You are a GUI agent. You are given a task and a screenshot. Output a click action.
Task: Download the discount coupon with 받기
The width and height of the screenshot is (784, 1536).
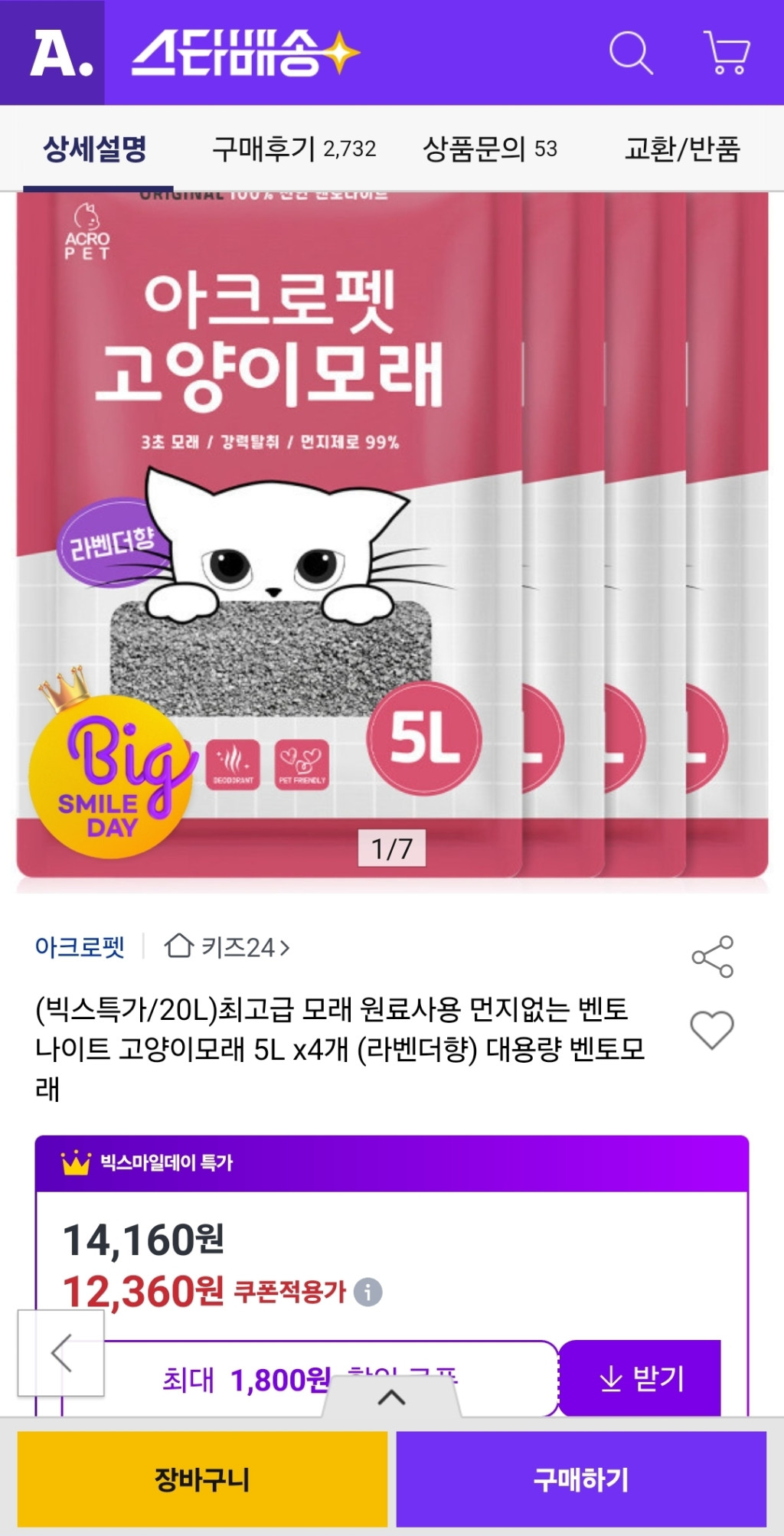point(641,1378)
